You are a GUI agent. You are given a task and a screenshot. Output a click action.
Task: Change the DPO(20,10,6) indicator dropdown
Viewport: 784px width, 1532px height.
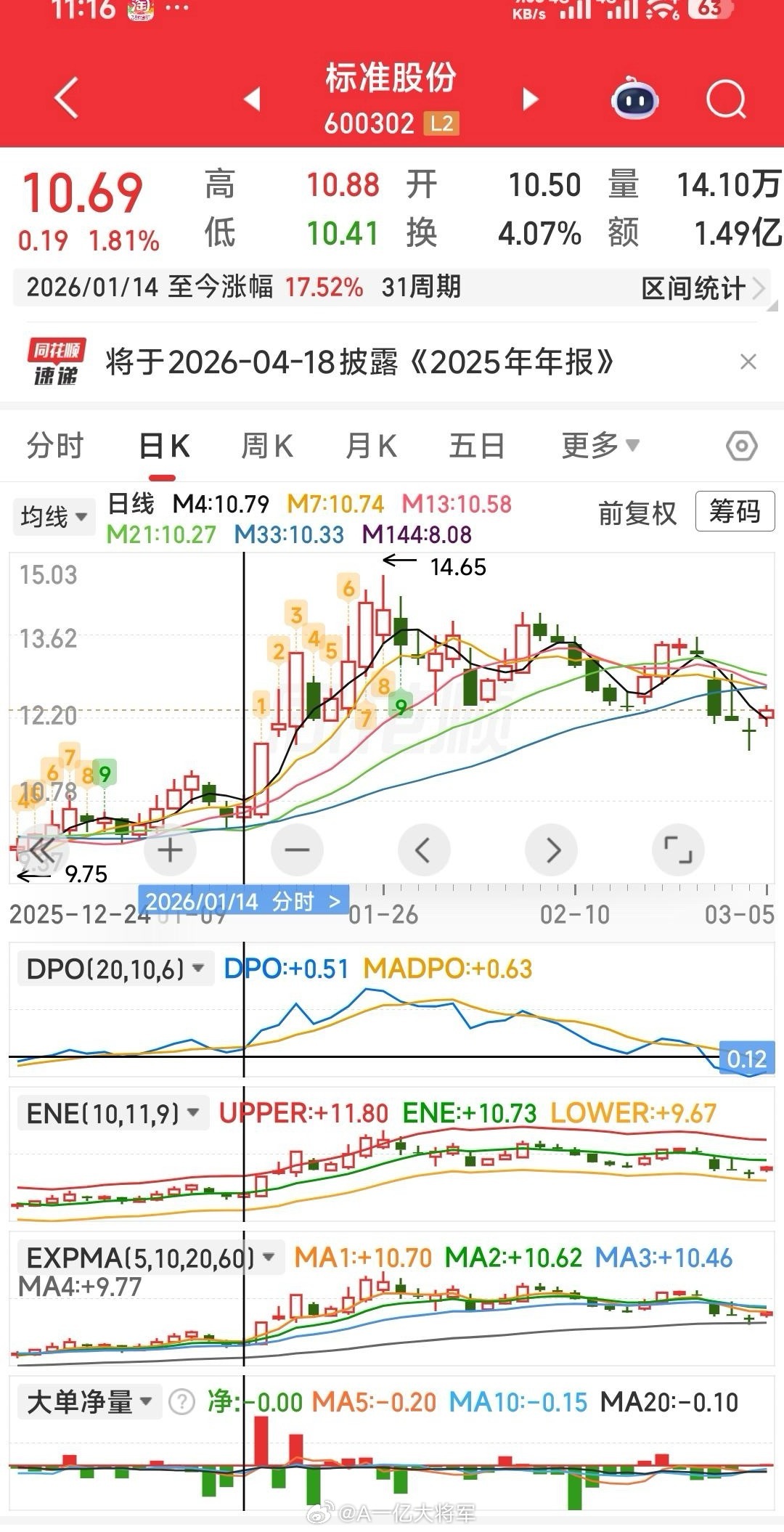tap(115, 969)
